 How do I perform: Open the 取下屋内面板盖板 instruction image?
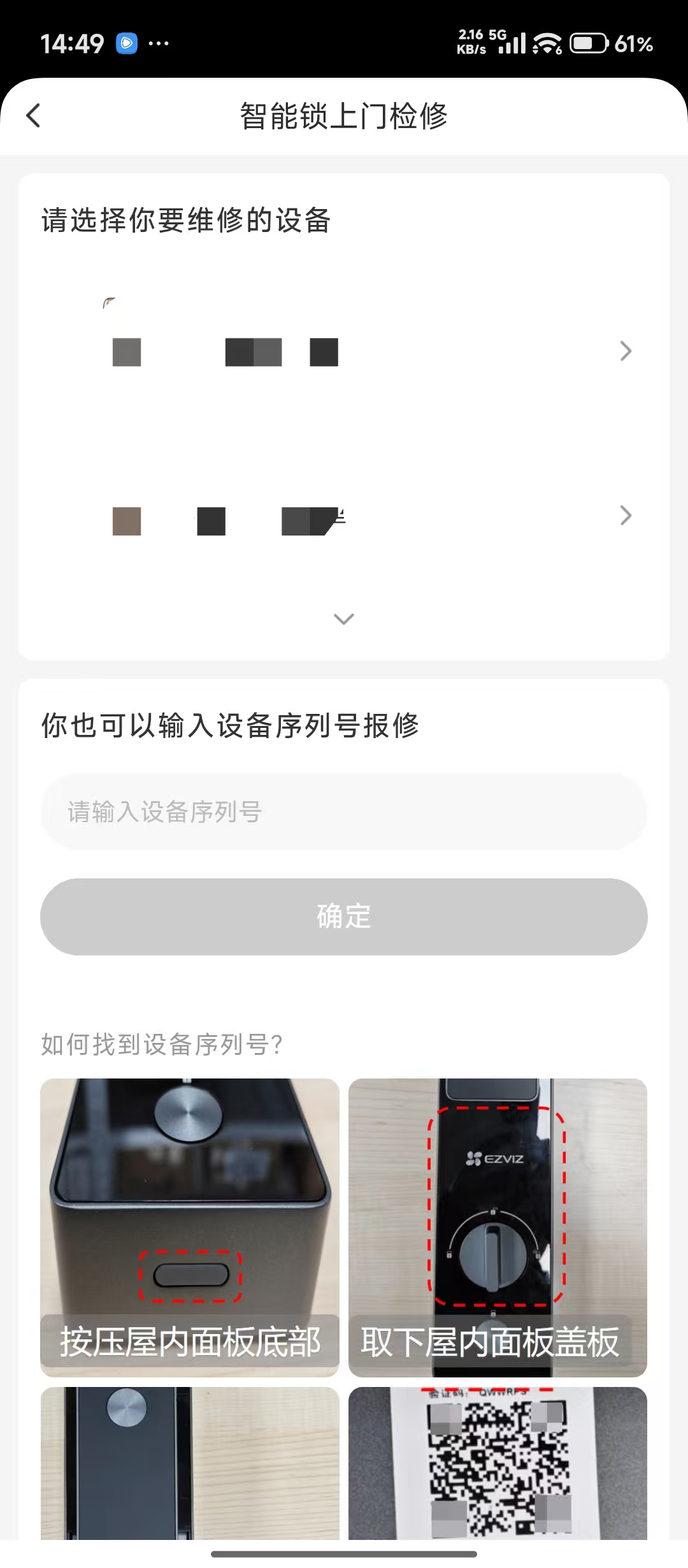498,1227
